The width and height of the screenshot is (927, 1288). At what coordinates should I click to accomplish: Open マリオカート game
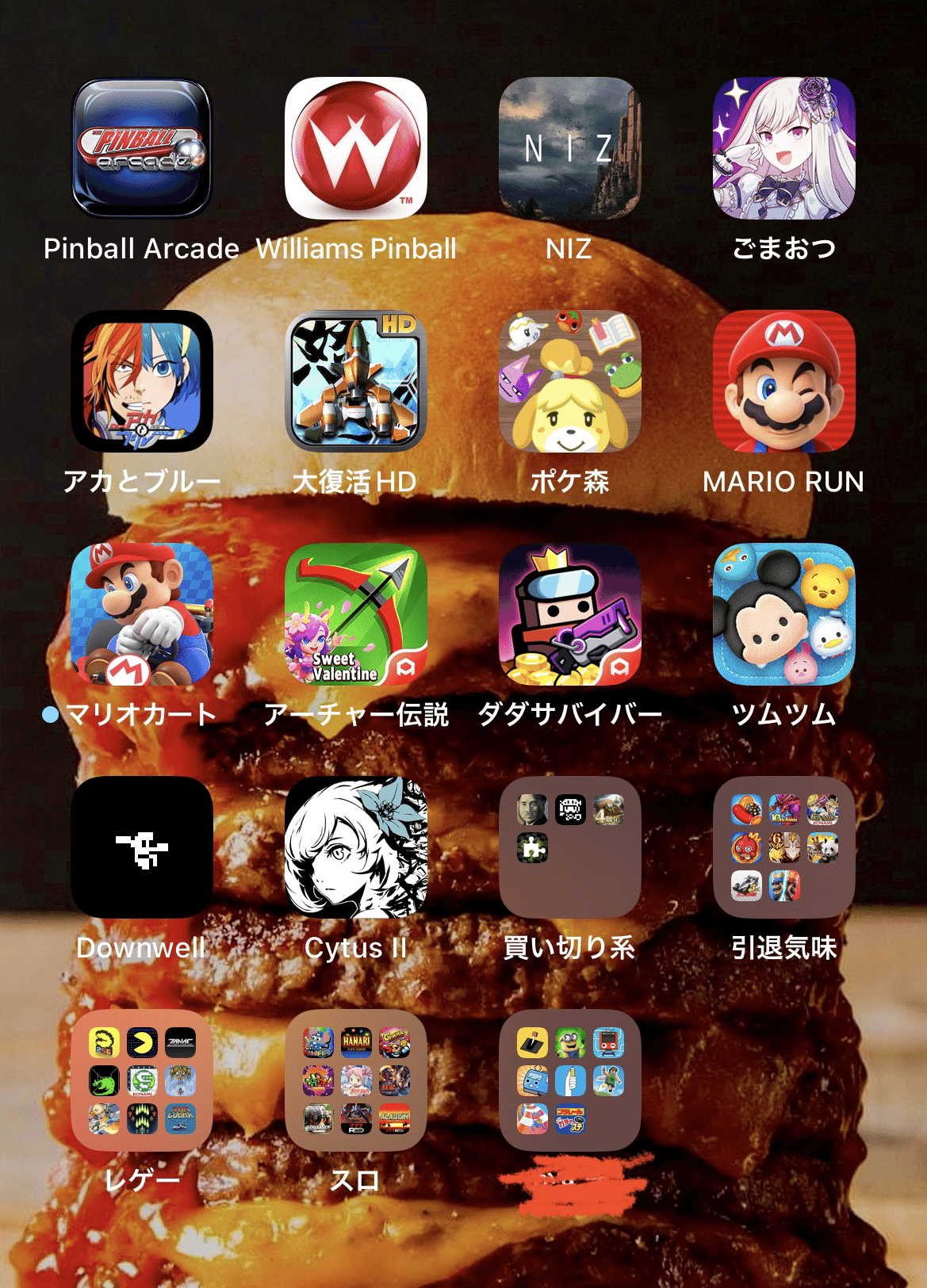coord(141,614)
